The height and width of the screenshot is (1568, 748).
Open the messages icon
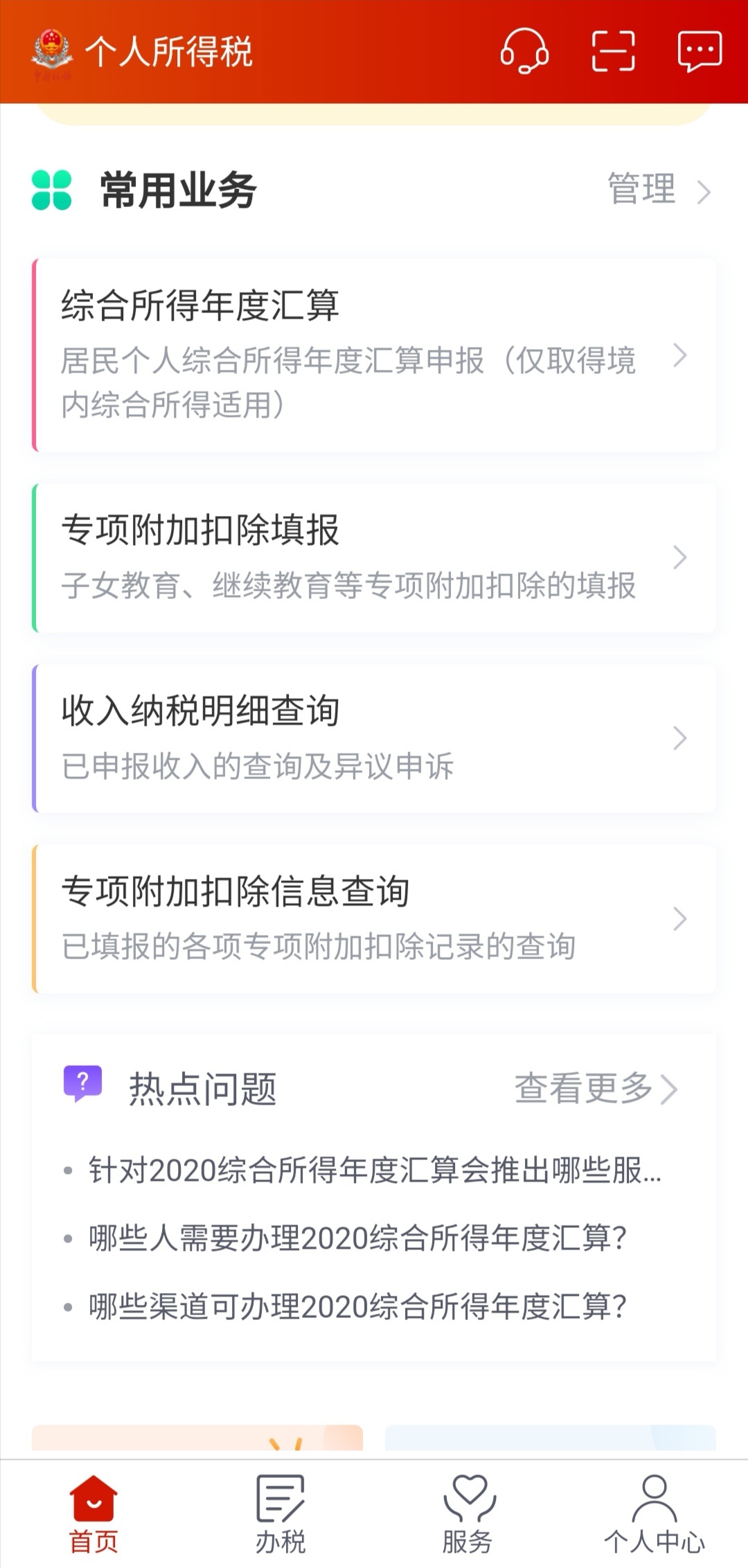[700, 51]
